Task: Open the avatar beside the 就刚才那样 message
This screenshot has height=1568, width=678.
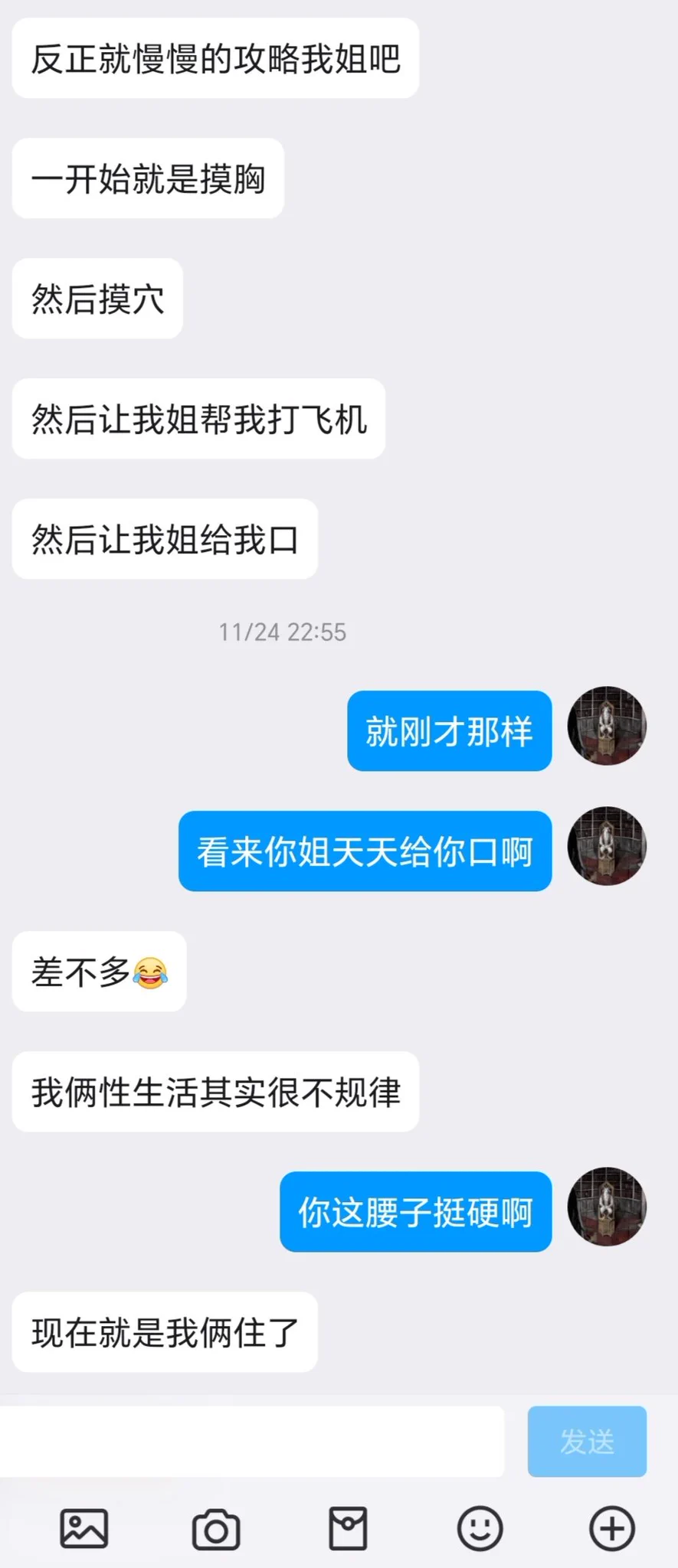Action: tap(607, 726)
